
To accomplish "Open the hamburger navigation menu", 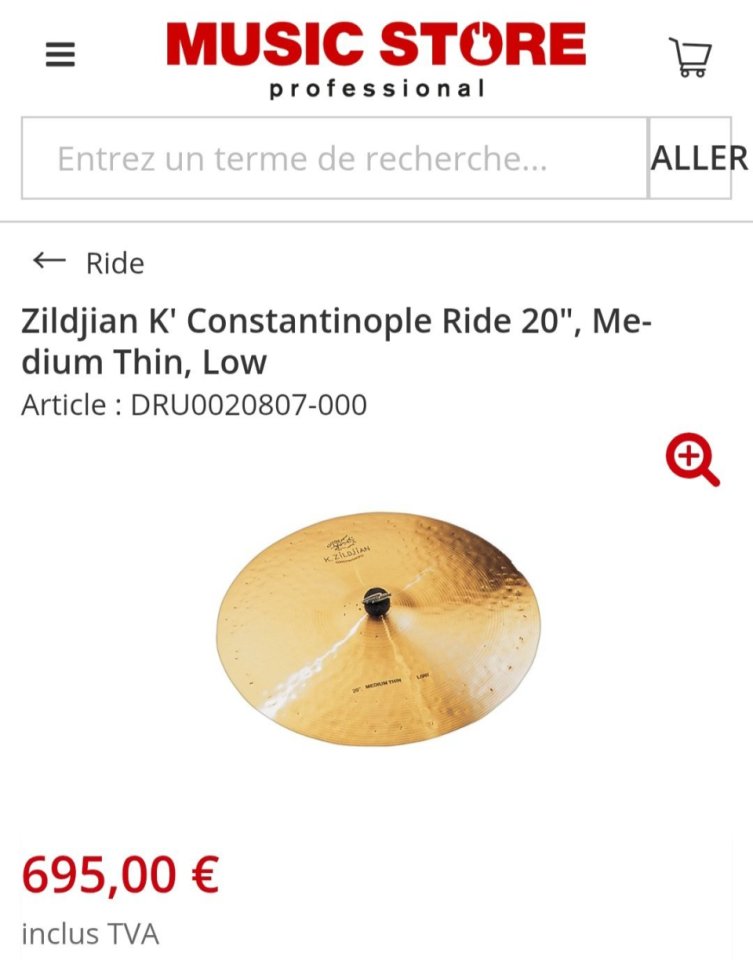I will point(60,52).
